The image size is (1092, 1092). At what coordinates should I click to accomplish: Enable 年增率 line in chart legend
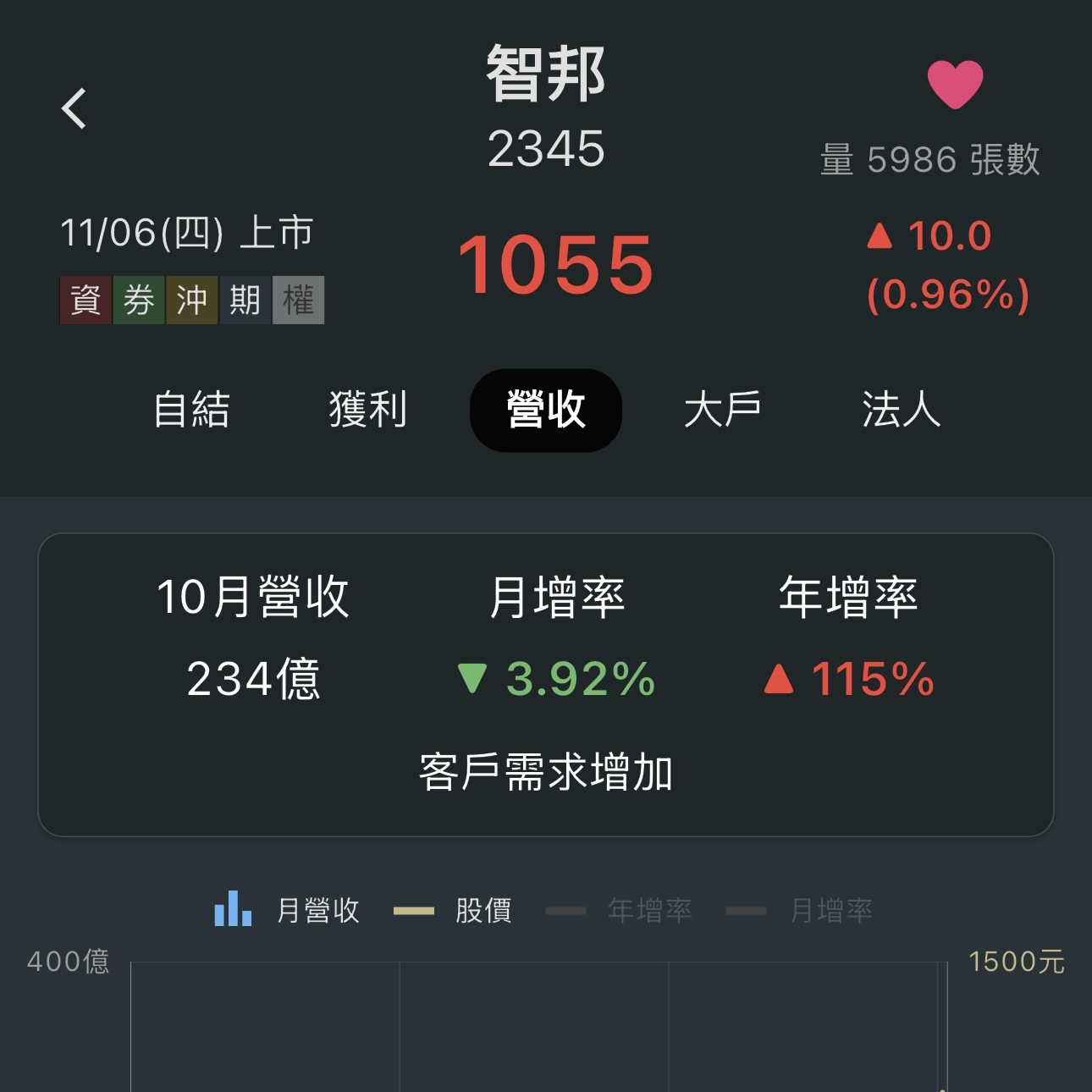click(620, 911)
